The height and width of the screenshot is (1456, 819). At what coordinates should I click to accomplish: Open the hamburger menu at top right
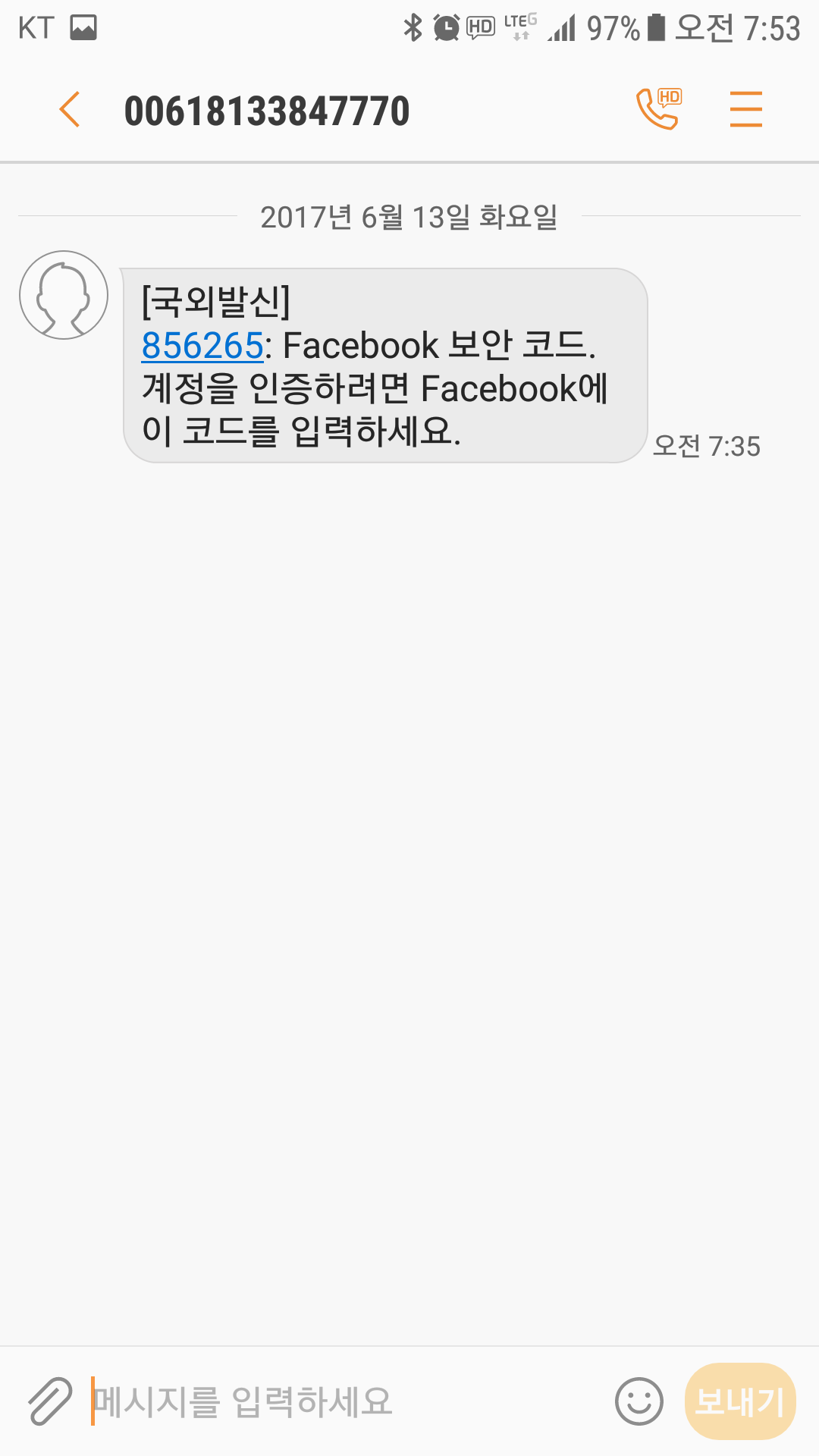pyautogui.click(x=746, y=108)
